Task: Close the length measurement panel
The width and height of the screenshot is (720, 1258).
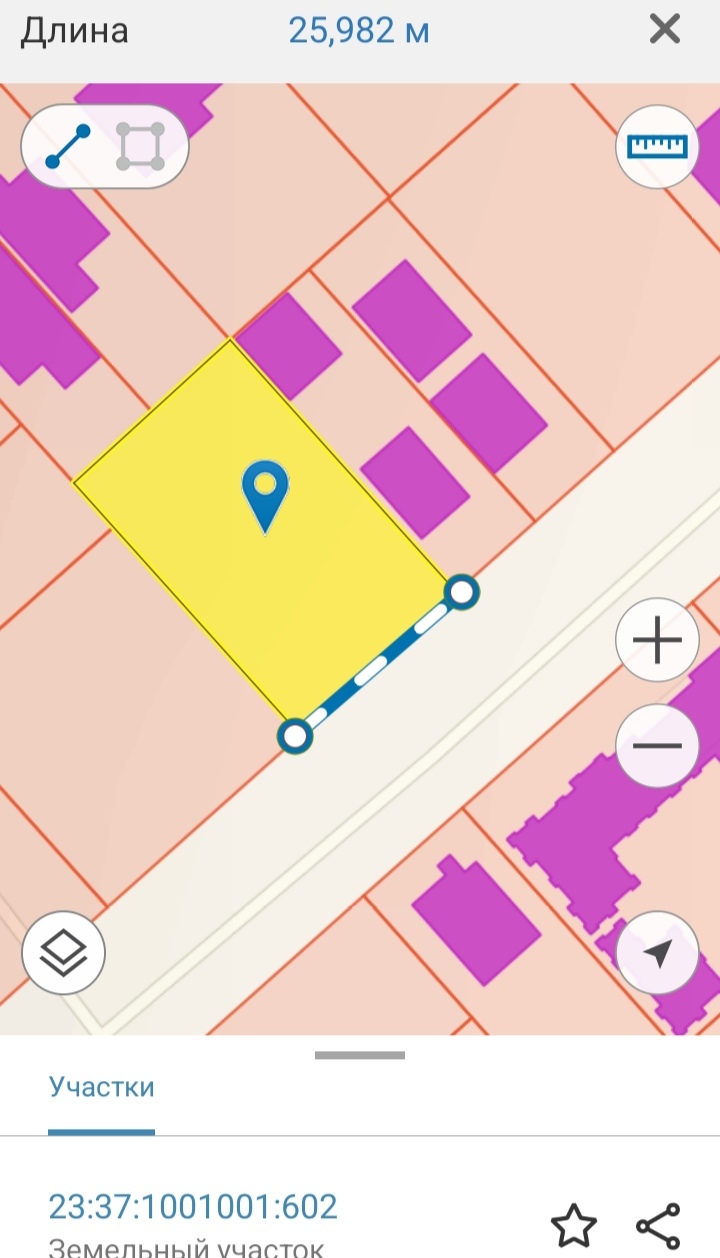Action: coord(665,30)
